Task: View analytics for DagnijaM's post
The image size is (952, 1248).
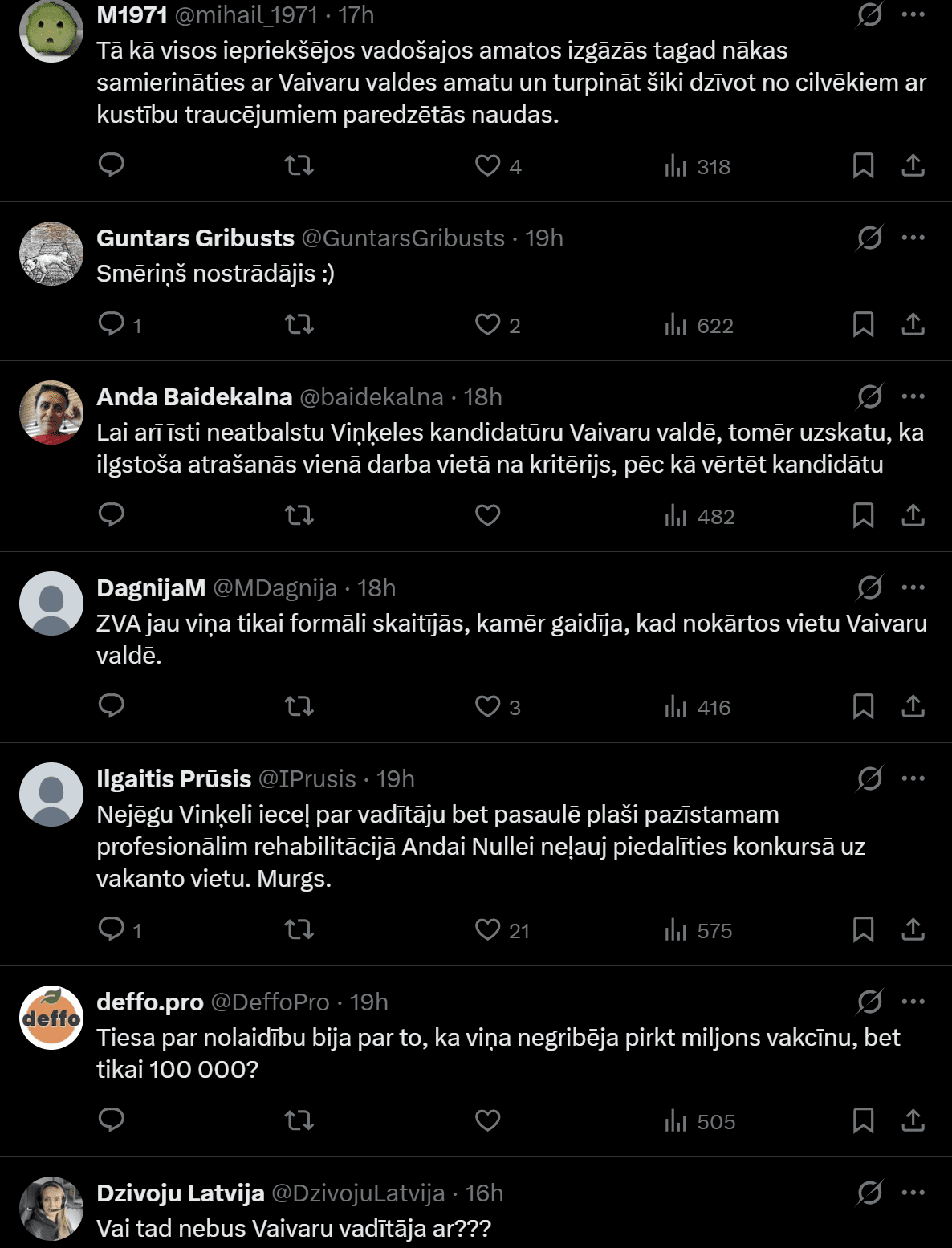Action: 697,706
